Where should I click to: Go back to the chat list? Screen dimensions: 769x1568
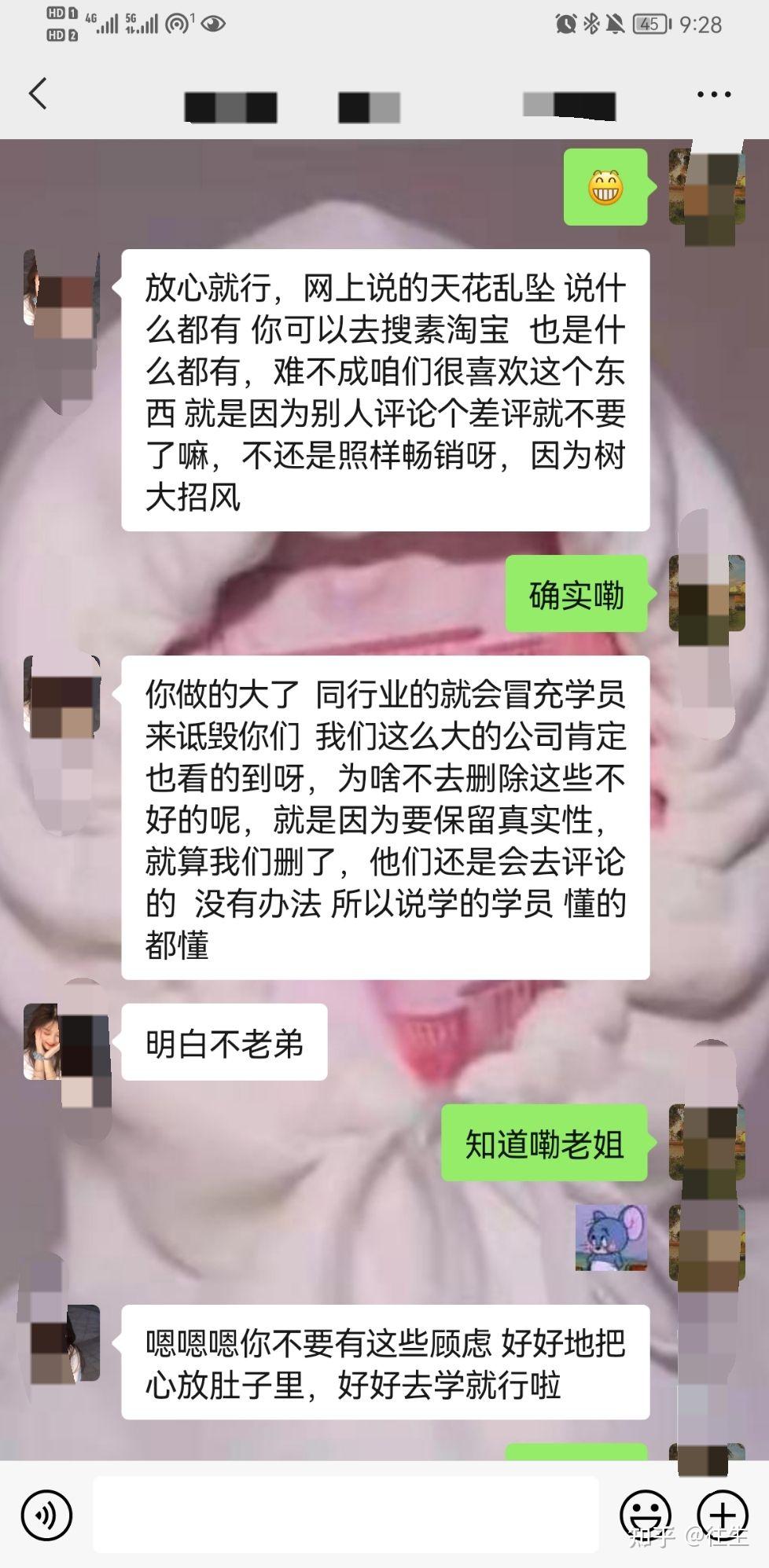(x=38, y=94)
